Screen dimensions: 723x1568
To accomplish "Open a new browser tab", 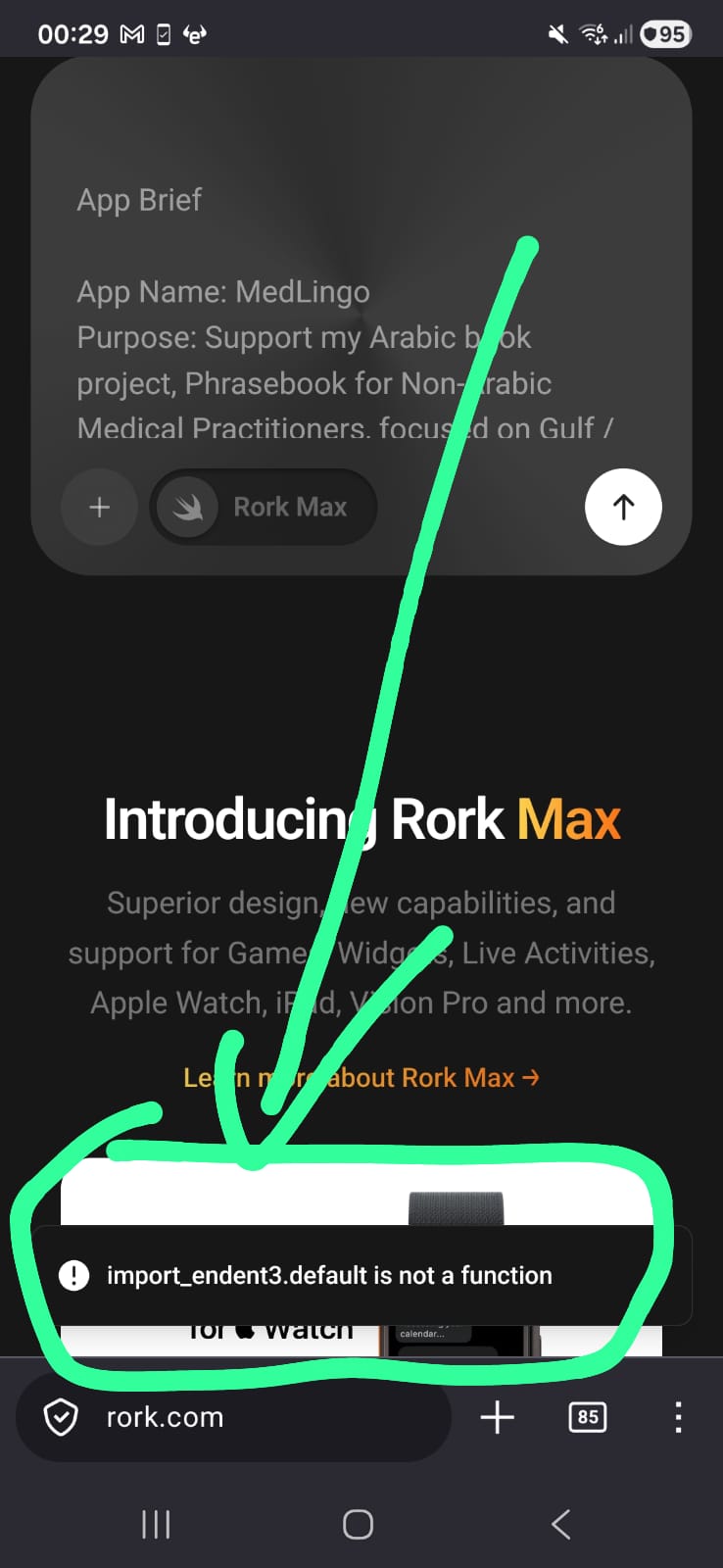I will coord(497,1417).
